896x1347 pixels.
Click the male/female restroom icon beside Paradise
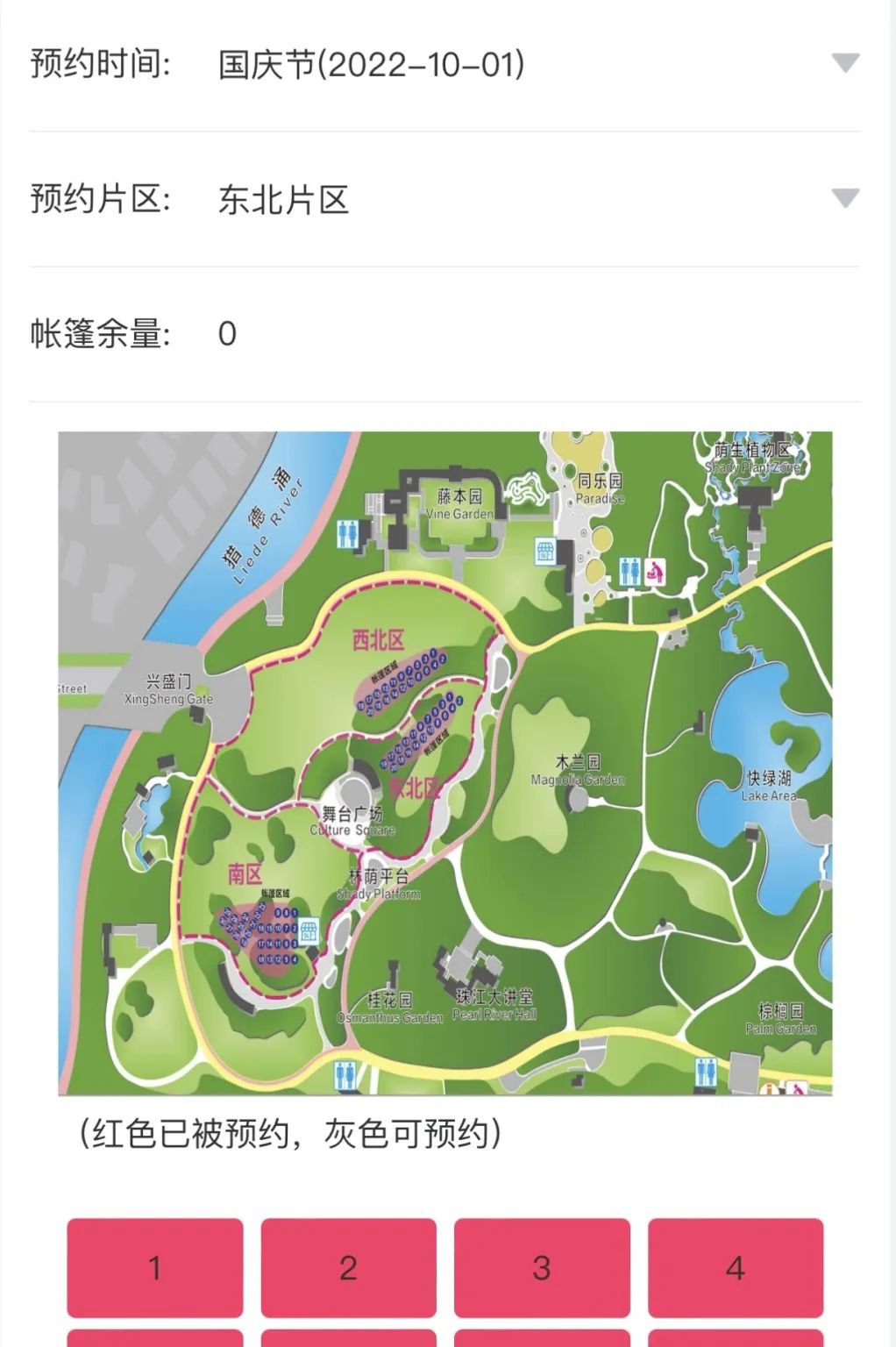[x=630, y=570]
